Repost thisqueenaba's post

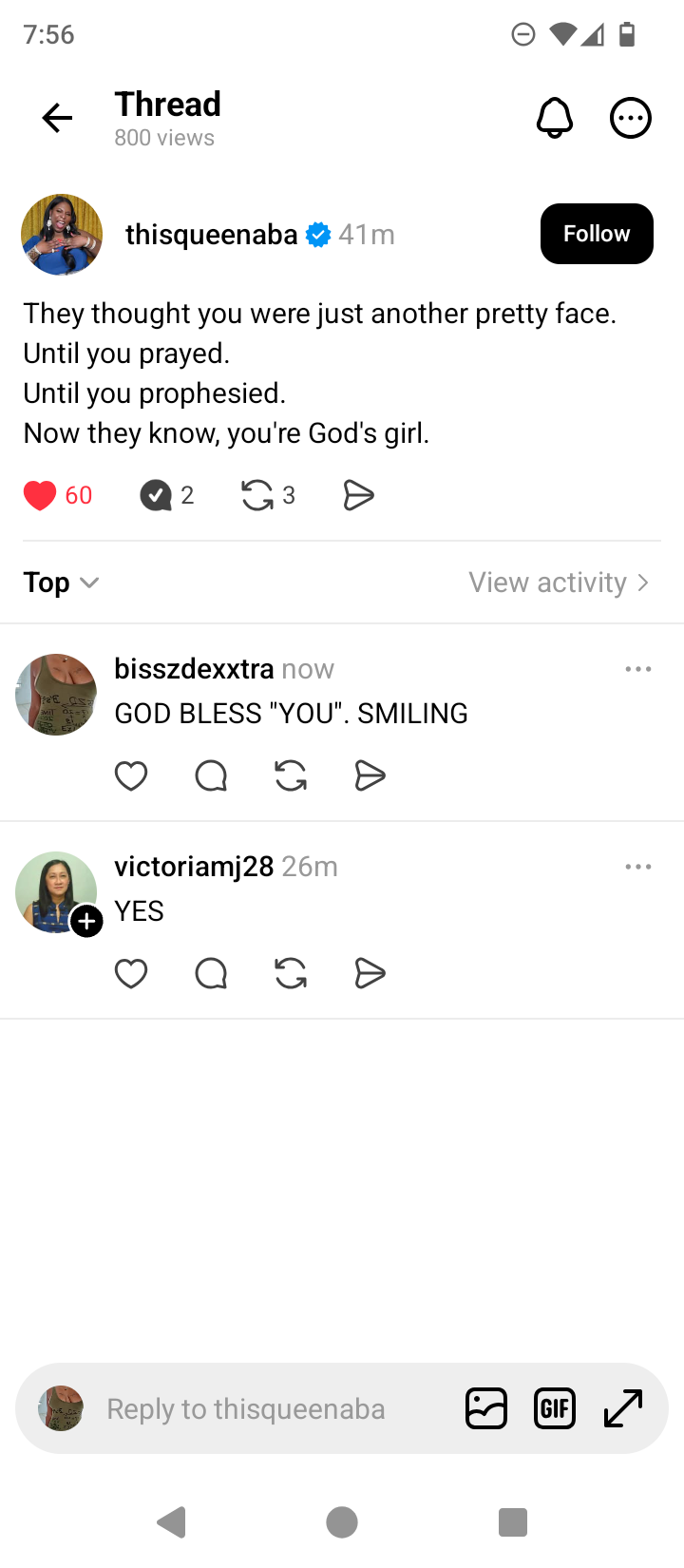pos(257,495)
